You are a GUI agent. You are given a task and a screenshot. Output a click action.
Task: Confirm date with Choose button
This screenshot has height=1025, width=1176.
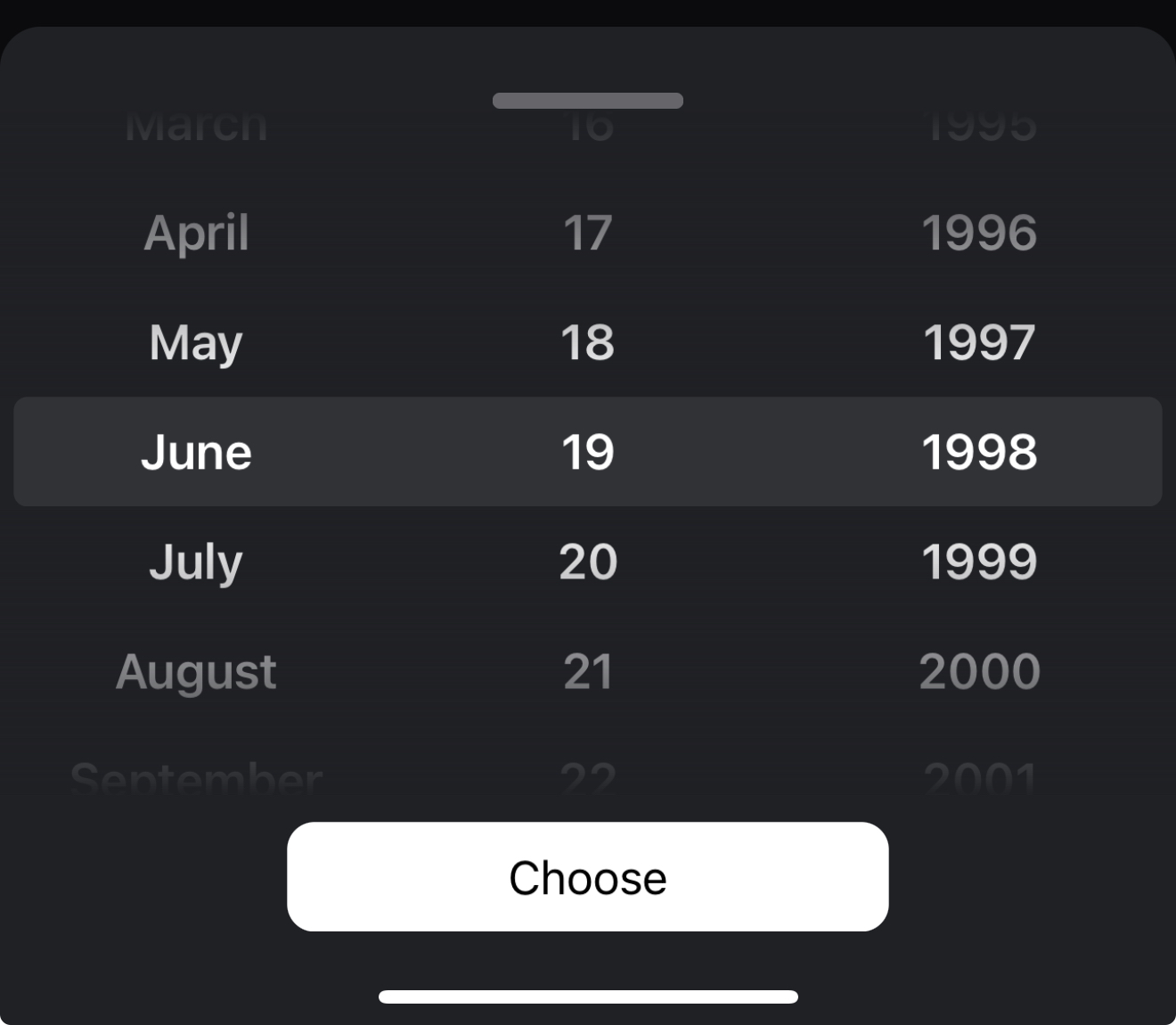tap(588, 877)
